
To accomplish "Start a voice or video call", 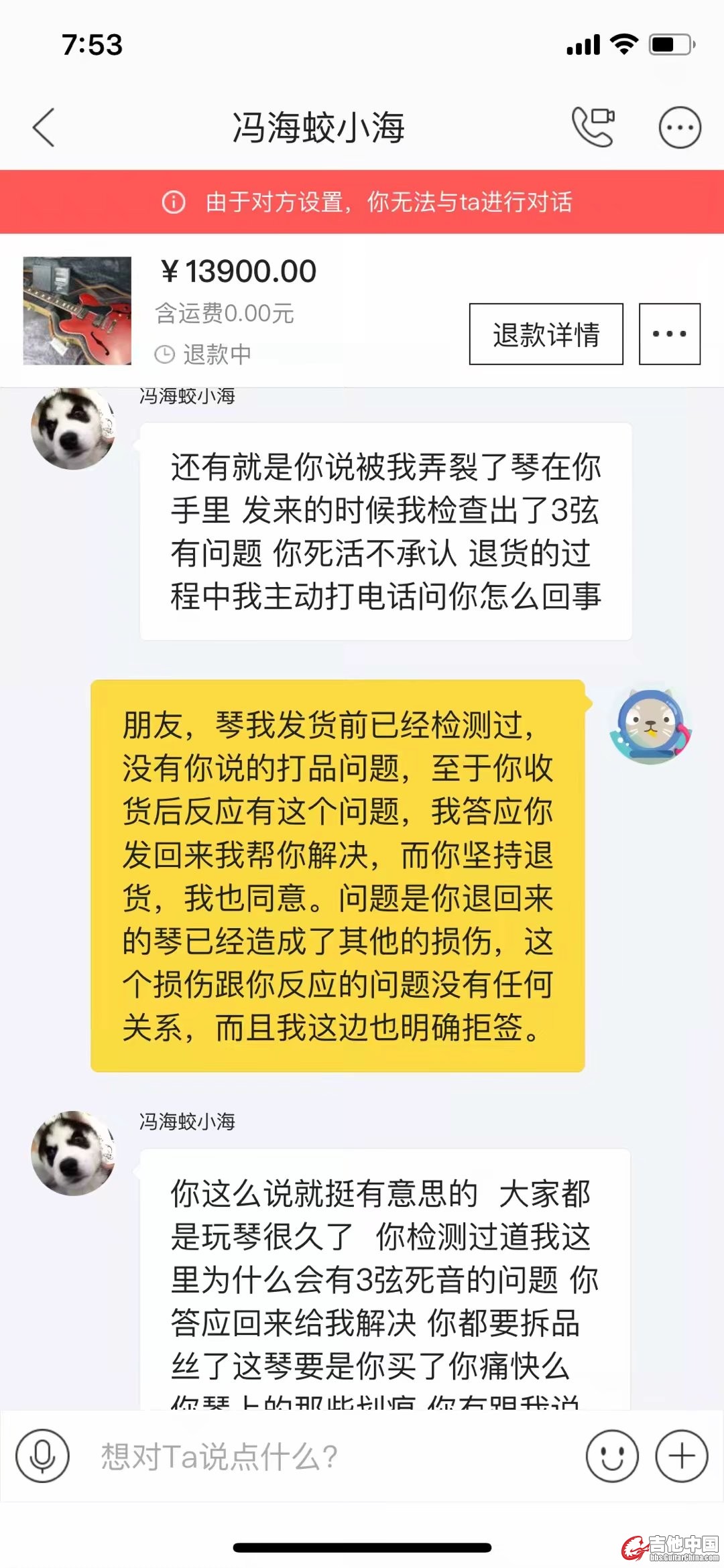I will click(x=593, y=127).
